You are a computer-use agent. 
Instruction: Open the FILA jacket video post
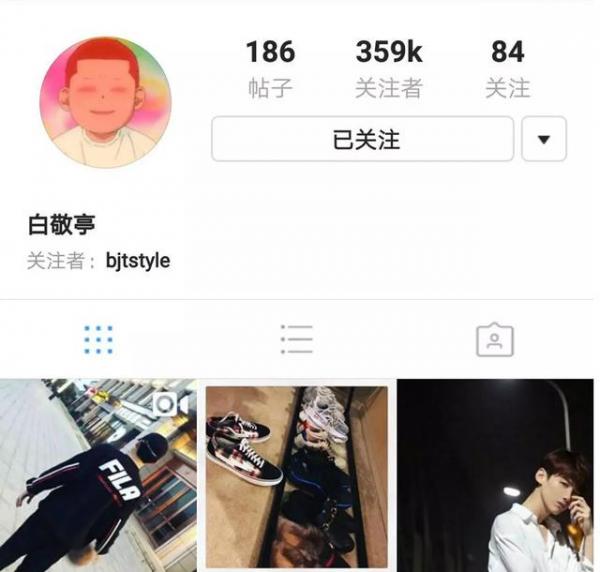click(x=97, y=475)
